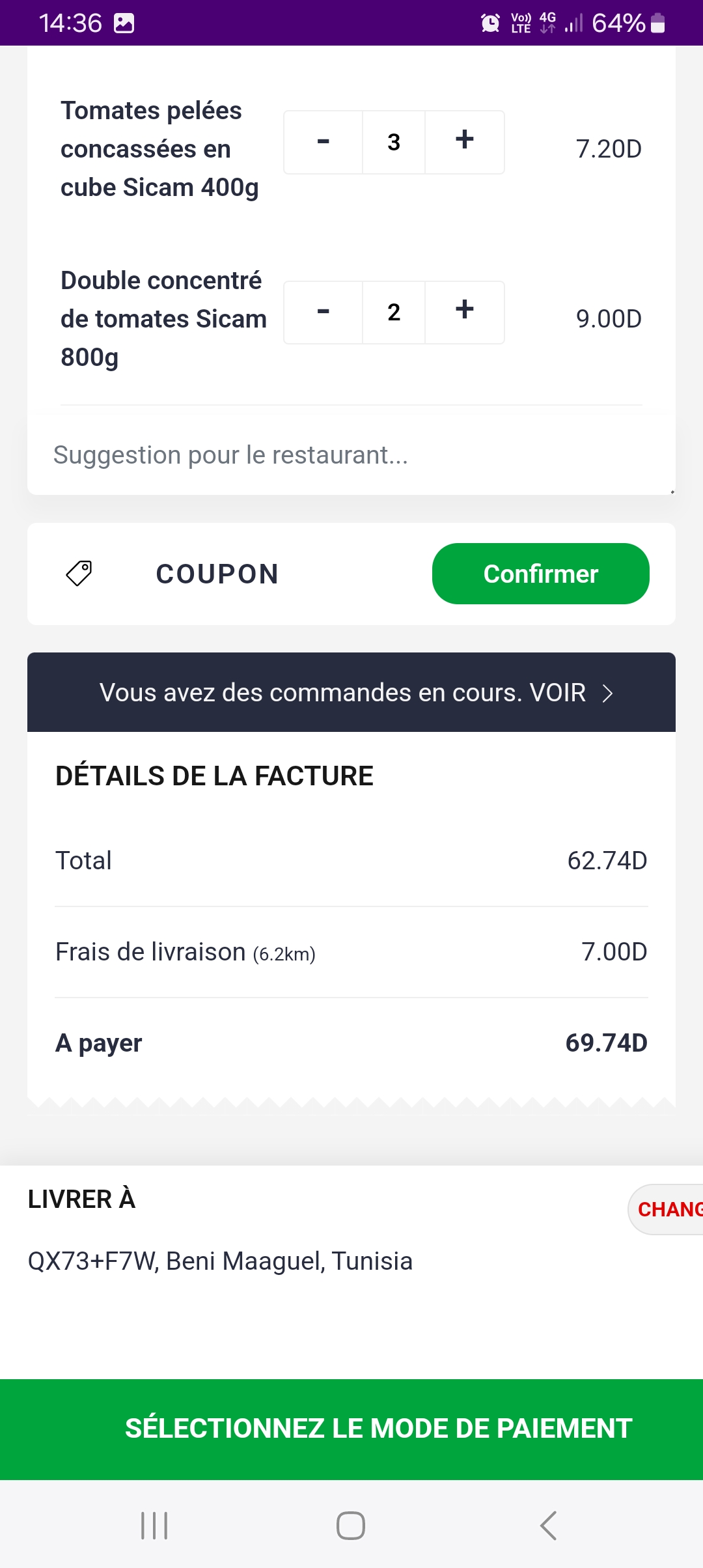Increase quantity of Tomates pelées concassées
703x1568 pixels.
(x=465, y=142)
